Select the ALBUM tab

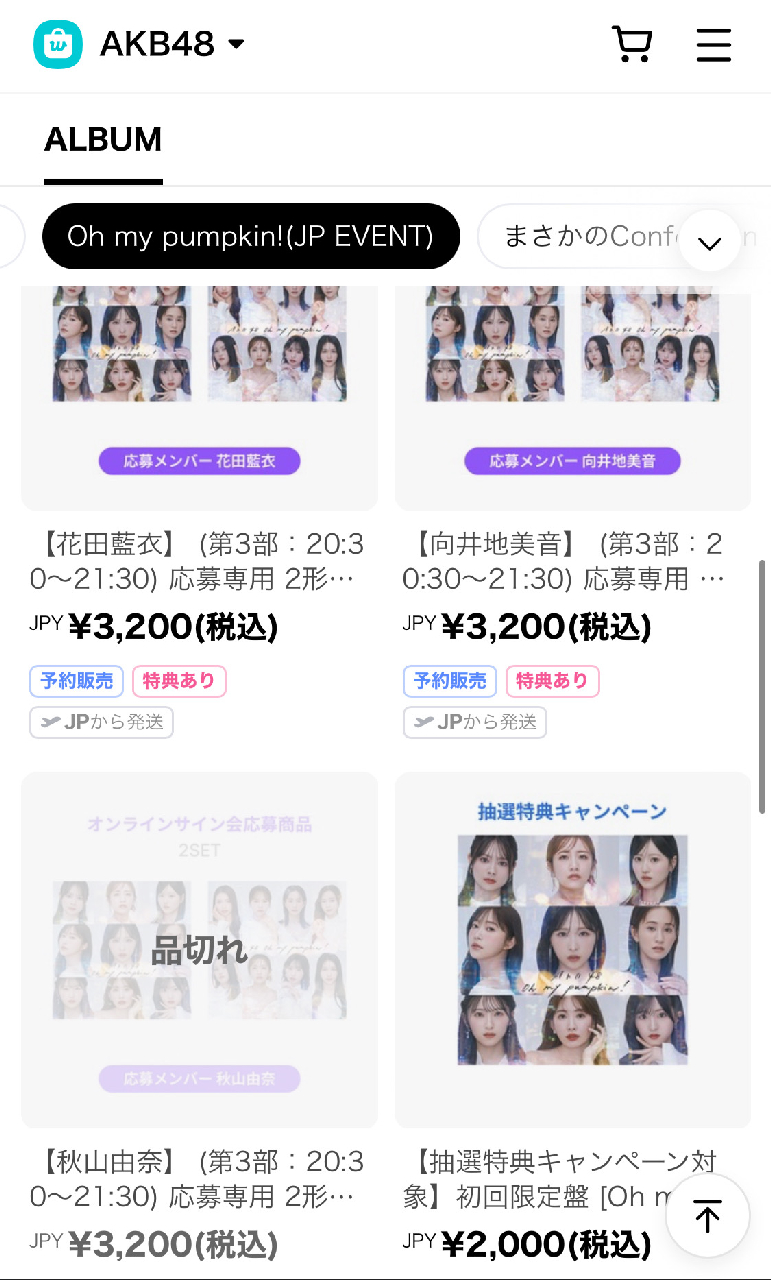pos(103,140)
